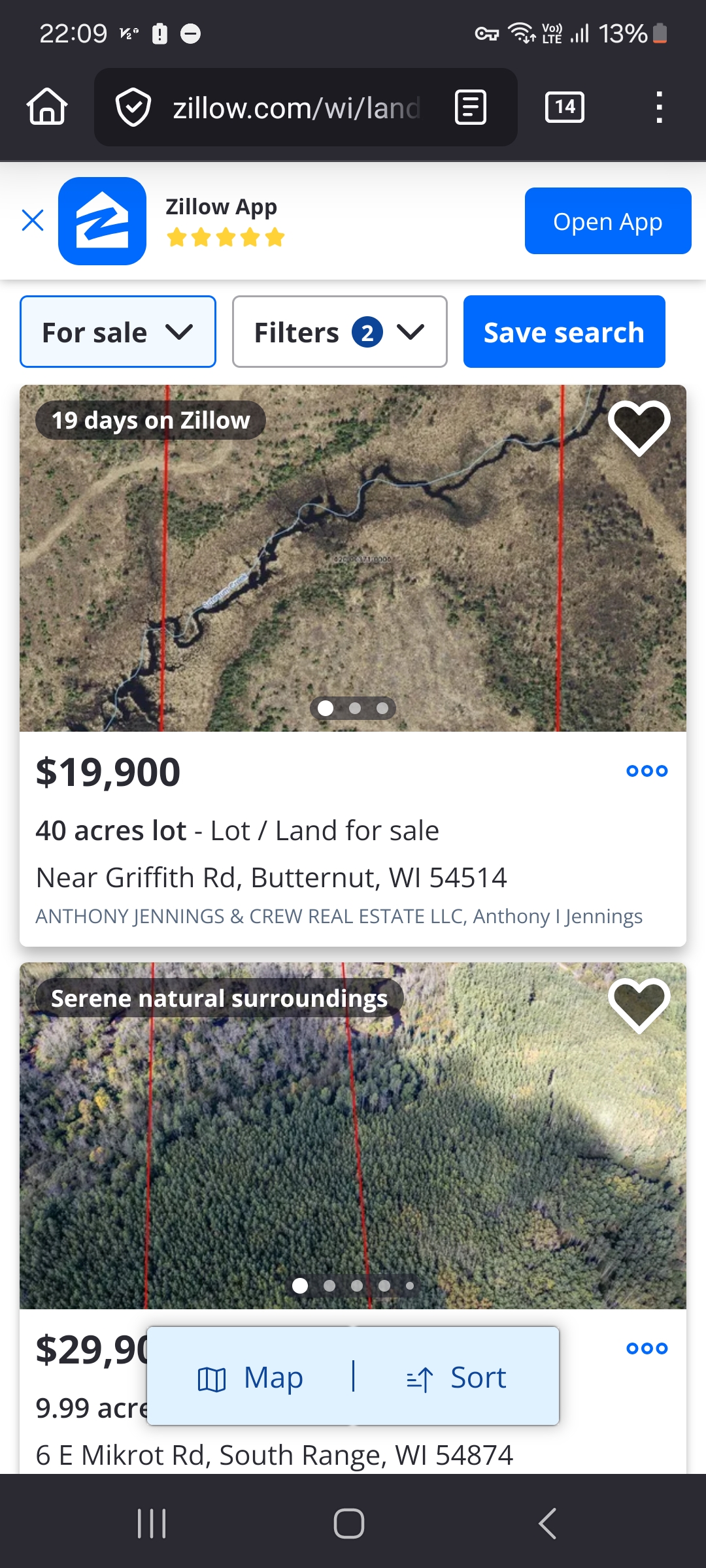The height and width of the screenshot is (1568, 706).
Task: Open the recent apps screen
Action: (x=152, y=1524)
